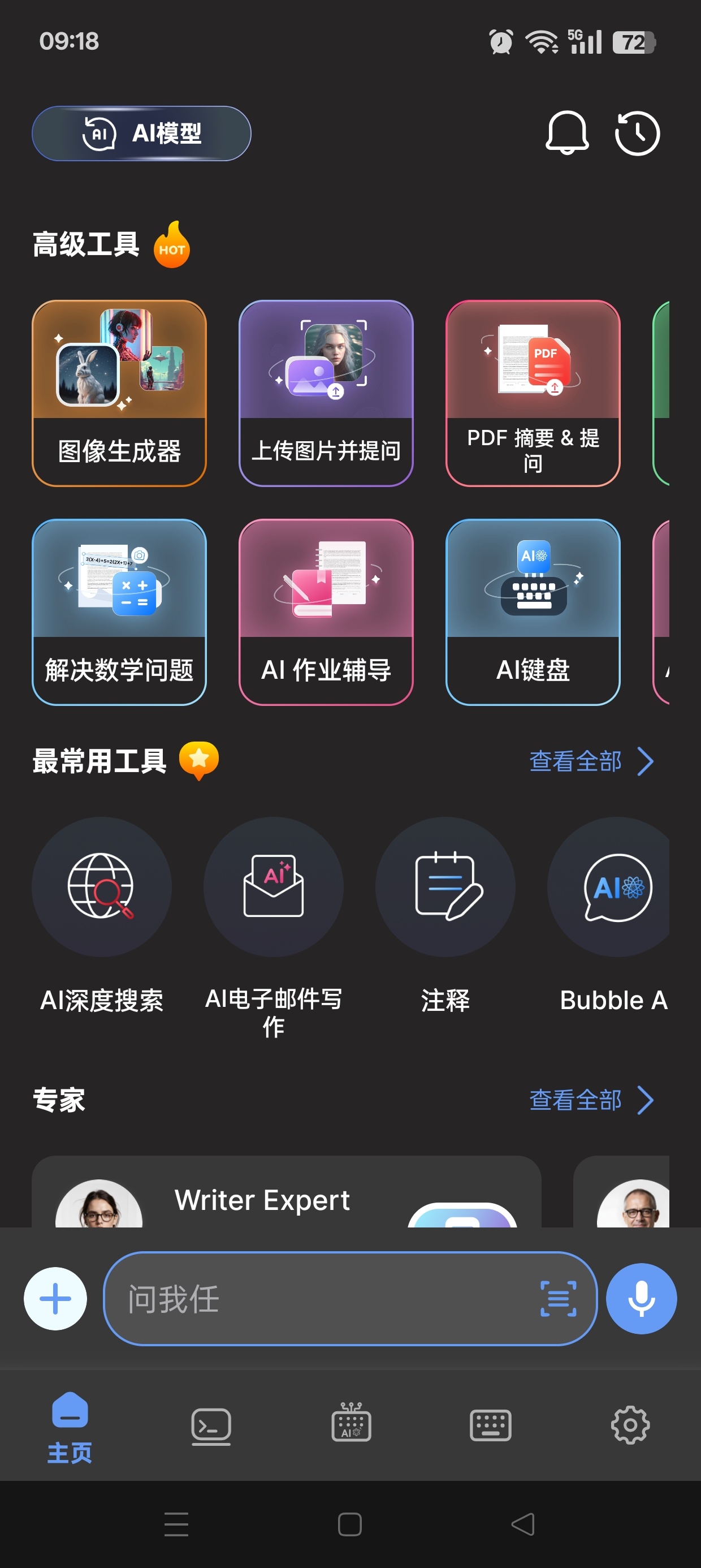
Task: Open chat history via clock icon
Action: pyautogui.click(x=637, y=134)
